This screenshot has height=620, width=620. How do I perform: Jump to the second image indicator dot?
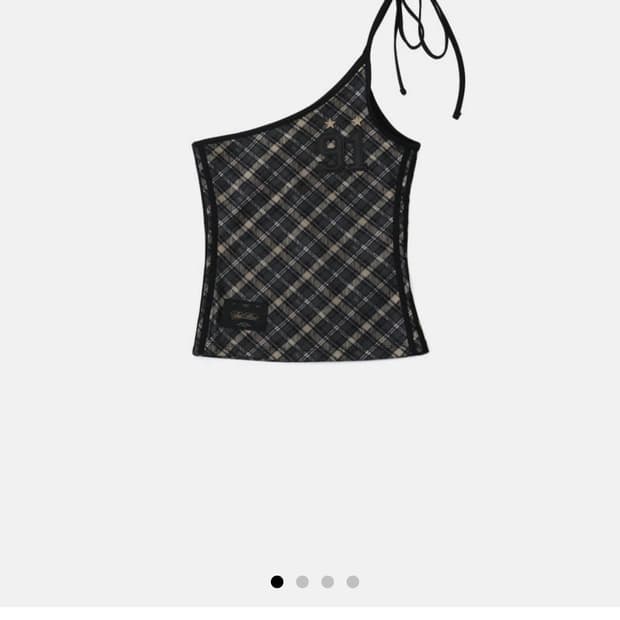tap(302, 582)
